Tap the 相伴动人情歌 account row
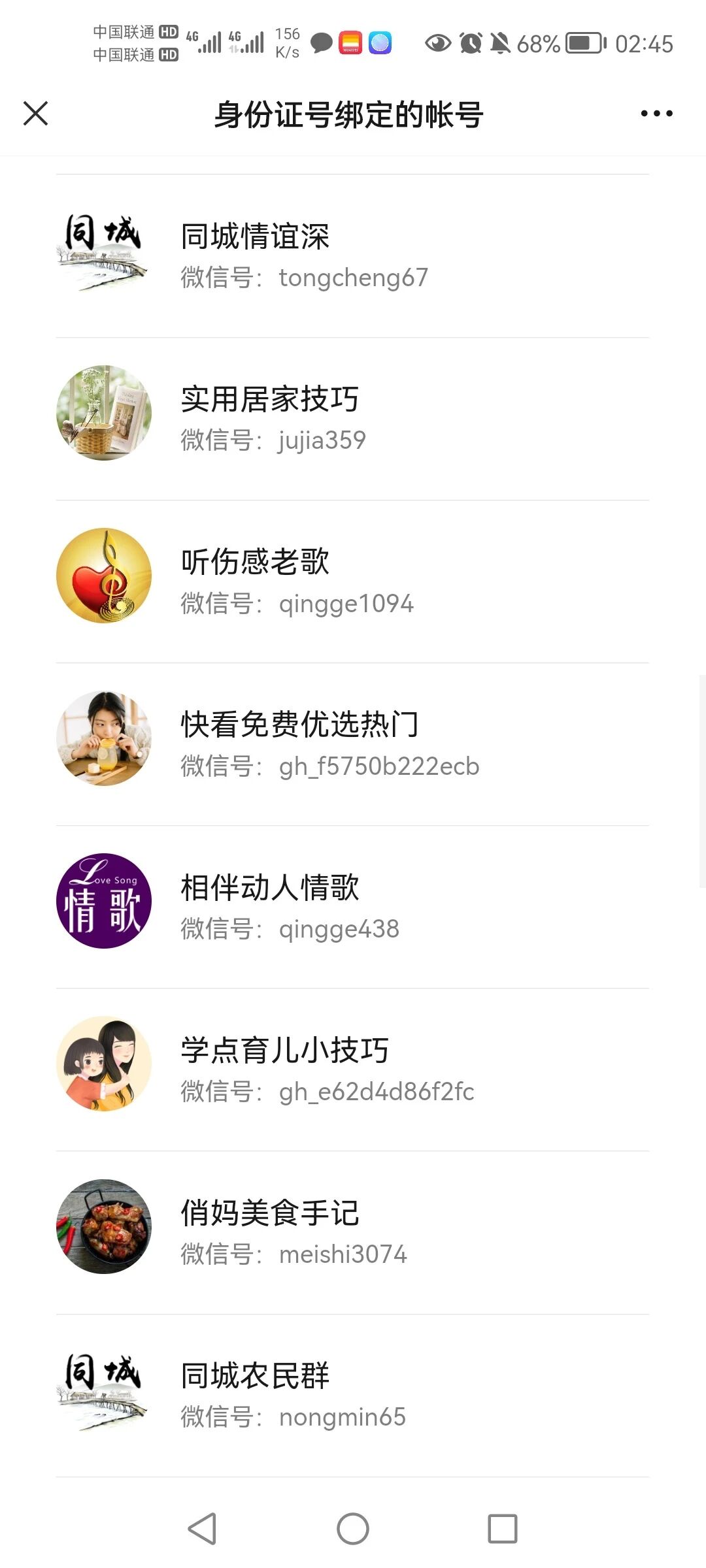This screenshot has width=706, height=1568. [x=352, y=906]
